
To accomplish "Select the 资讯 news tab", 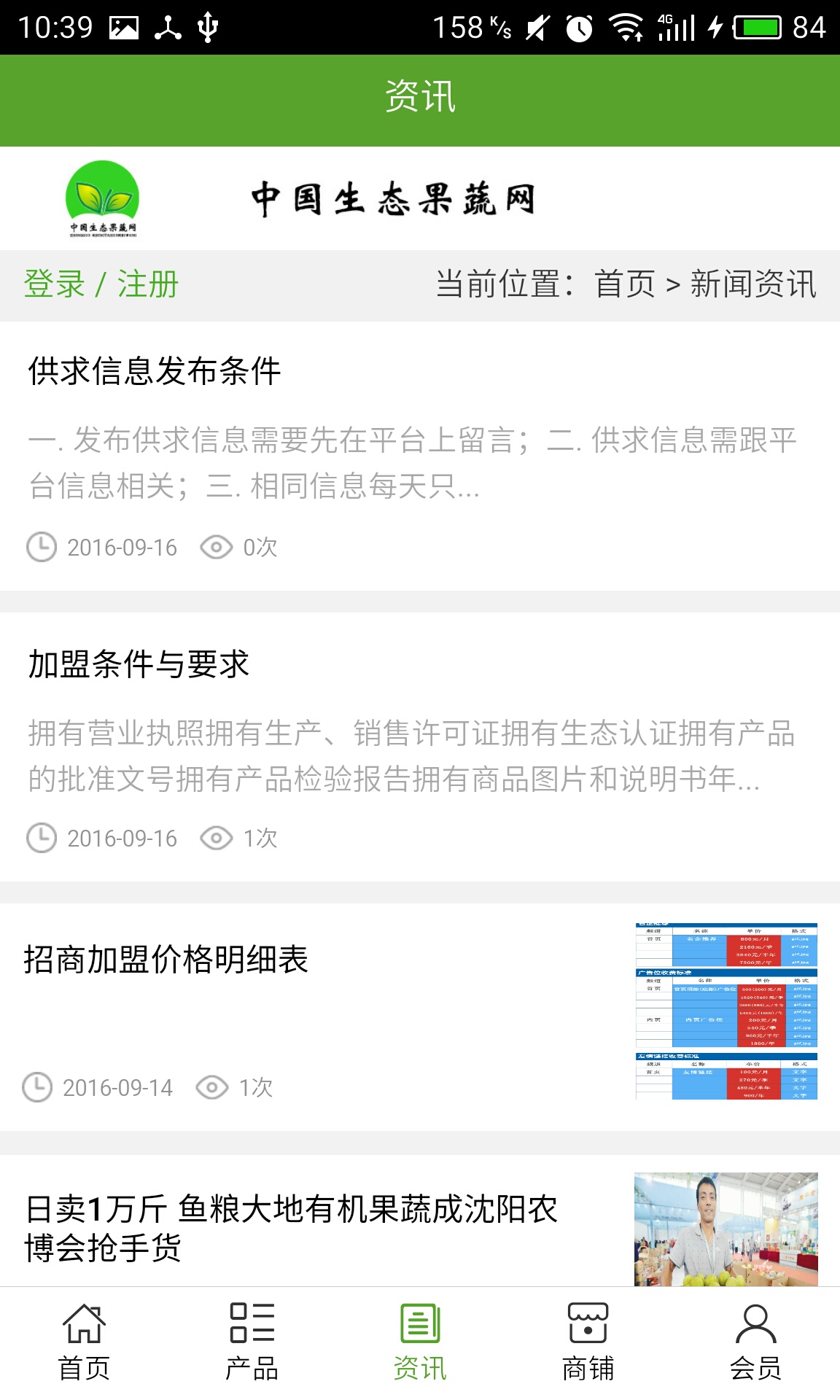I will tap(420, 1343).
